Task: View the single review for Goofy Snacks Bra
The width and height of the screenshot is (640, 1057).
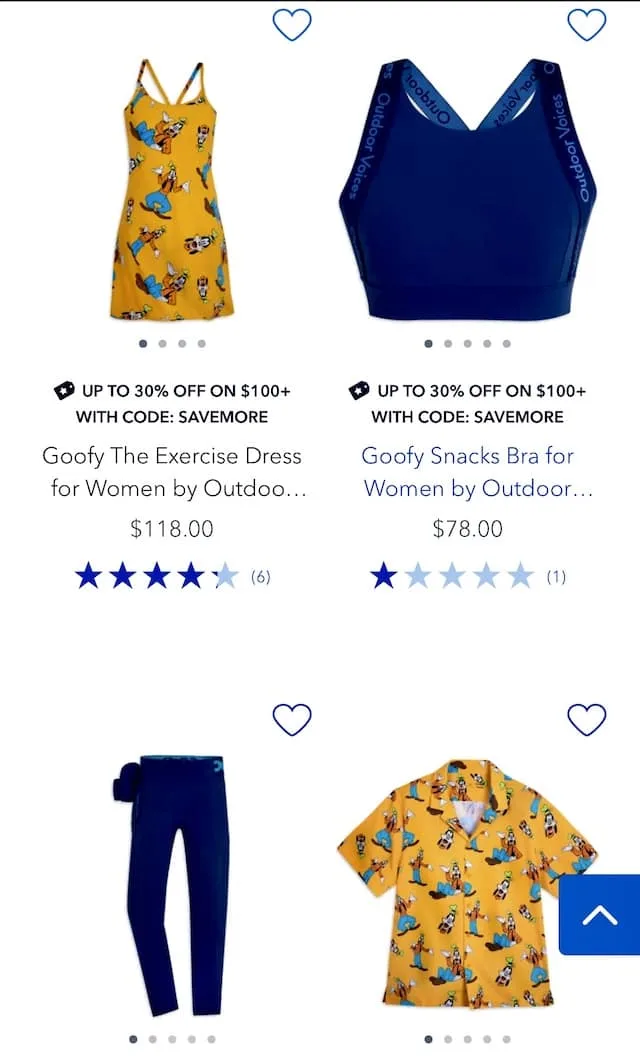Action: (467, 576)
